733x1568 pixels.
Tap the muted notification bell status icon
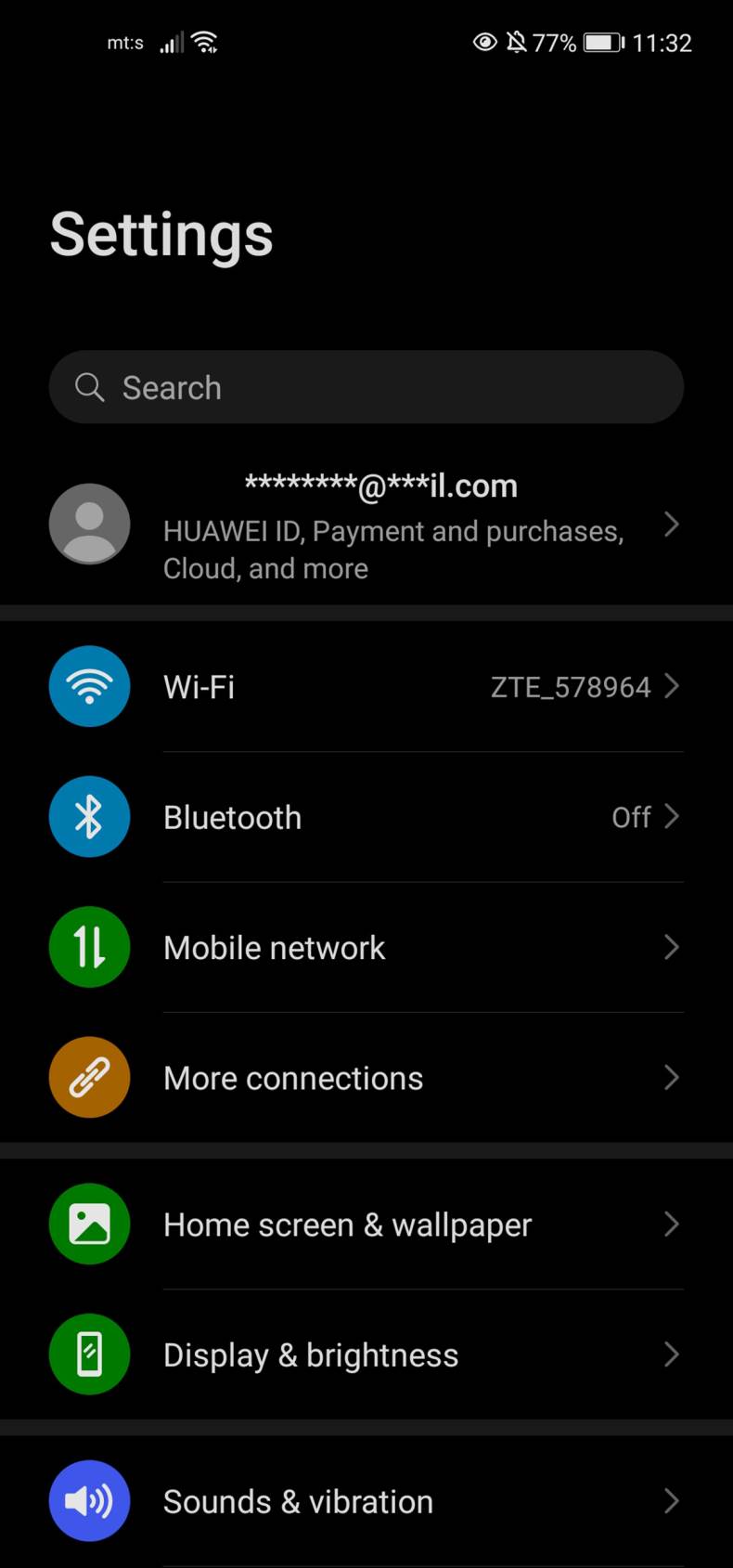(x=516, y=42)
